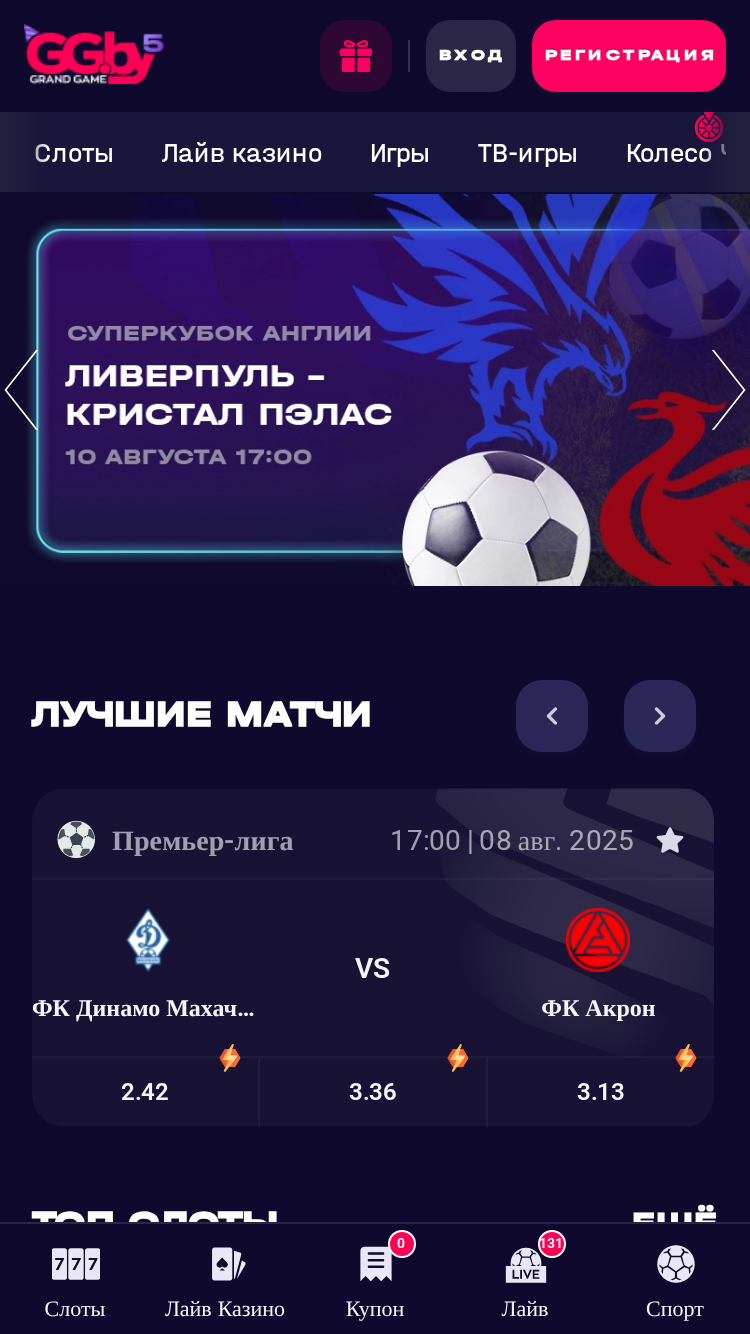This screenshot has width=750, height=1334.
Task: Go to next best match
Action: point(660,716)
